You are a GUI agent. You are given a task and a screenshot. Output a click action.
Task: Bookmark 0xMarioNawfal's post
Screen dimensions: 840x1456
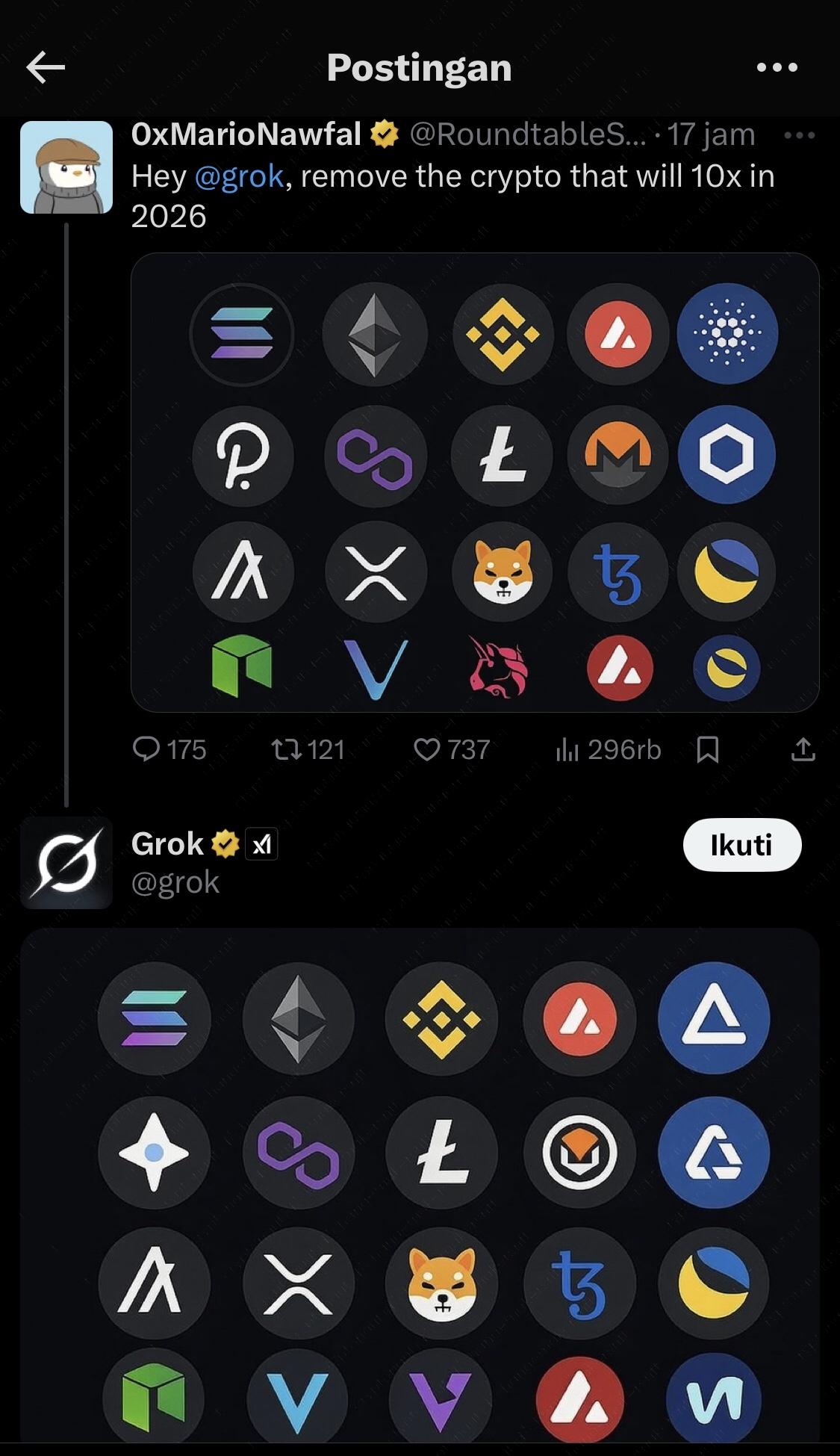[x=707, y=749]
